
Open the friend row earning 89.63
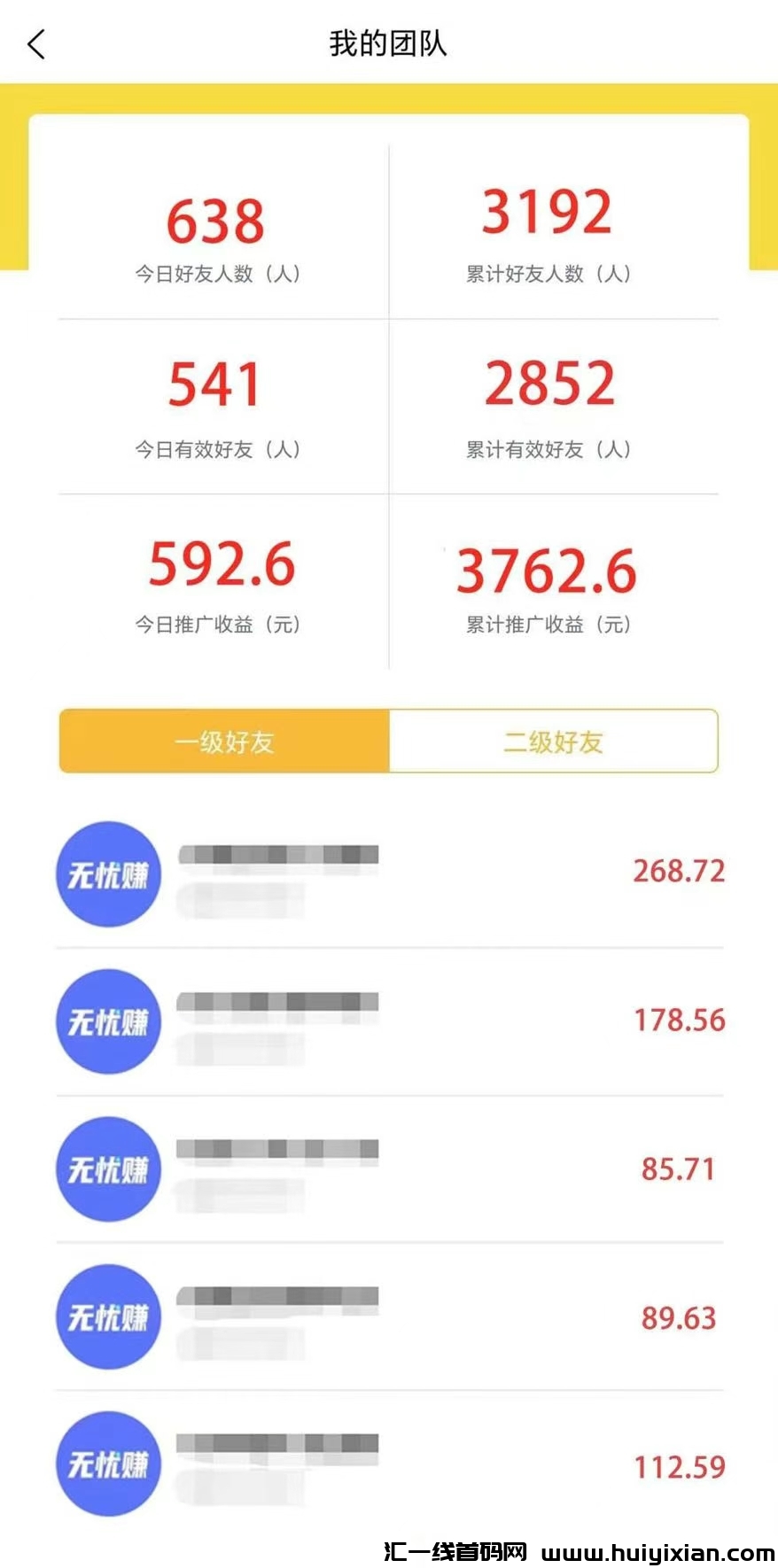click(390, 1317)
